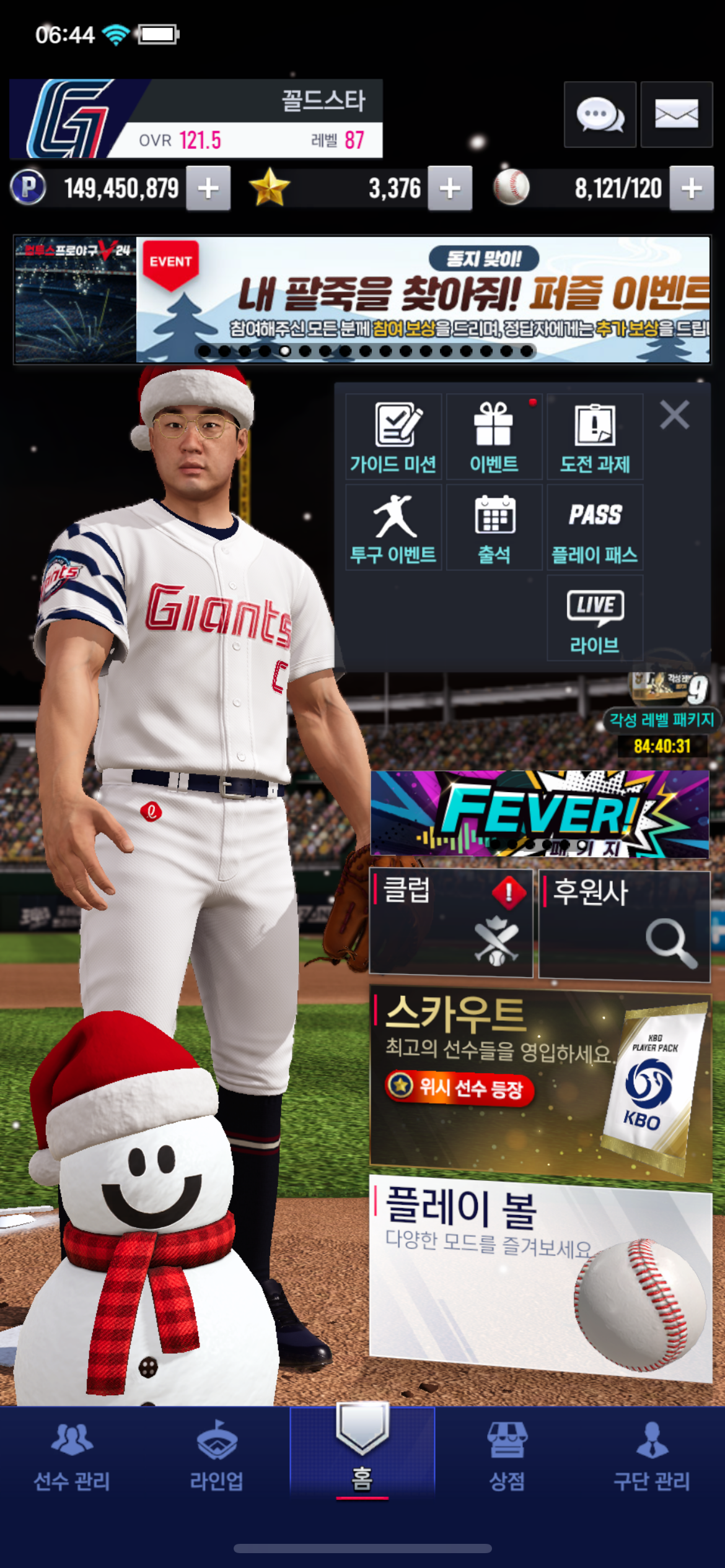Open 가이드 미션 menu
The width and height of the screenshot is (725, 1568).
click(x=393, y=437)
